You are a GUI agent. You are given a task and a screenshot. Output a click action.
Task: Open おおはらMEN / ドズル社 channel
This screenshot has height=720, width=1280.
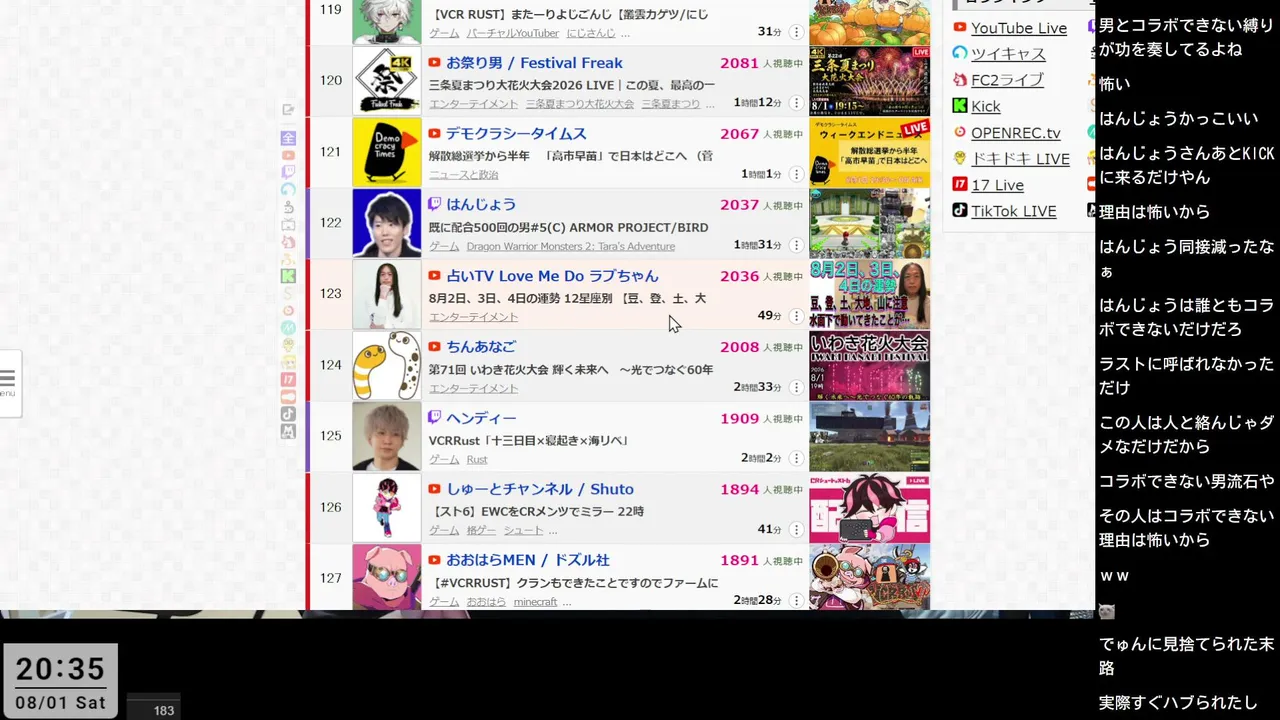pos(528,560)
